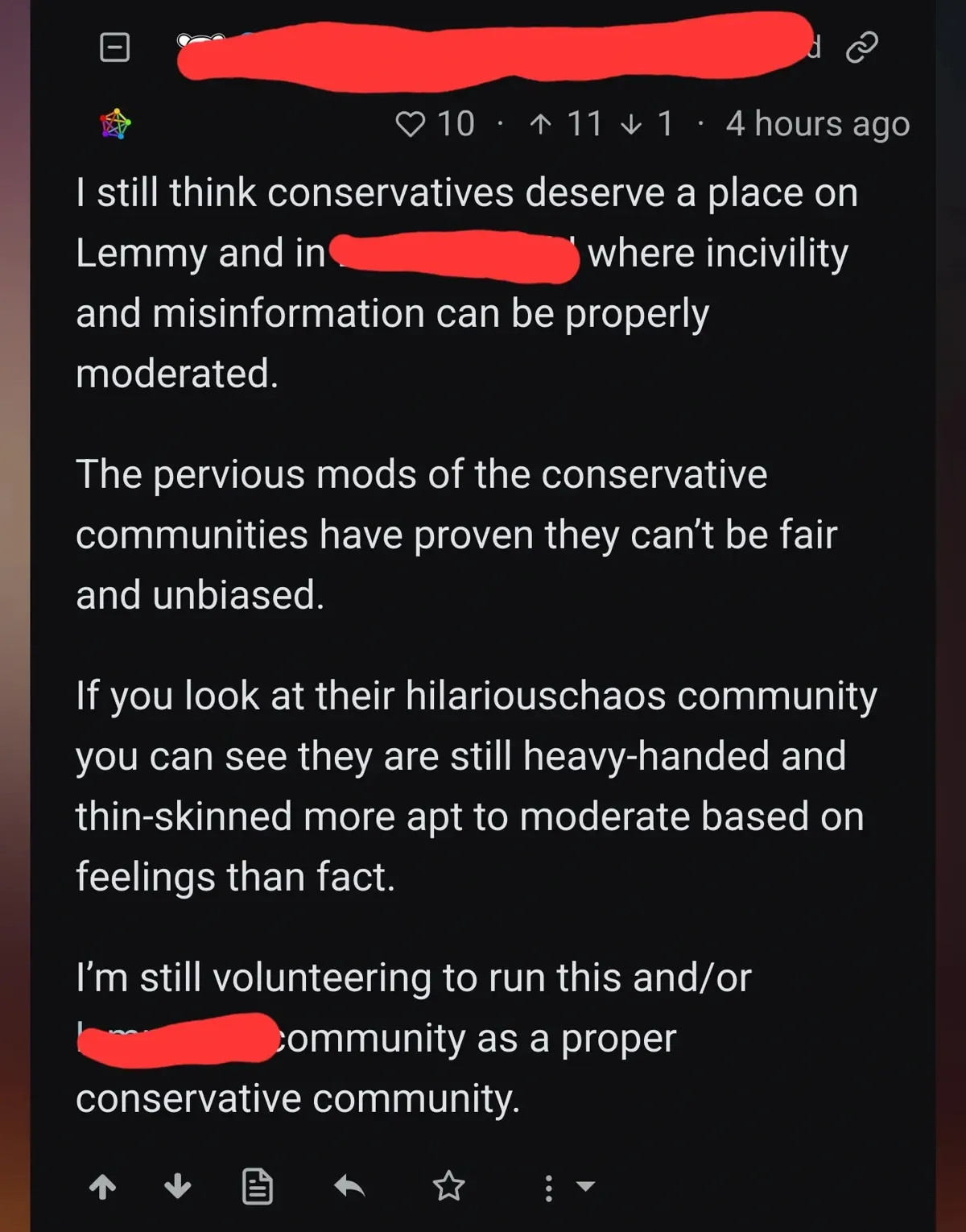View the comment source document icon
The width and height of the screenshot is (966, 1232).
258,1186
